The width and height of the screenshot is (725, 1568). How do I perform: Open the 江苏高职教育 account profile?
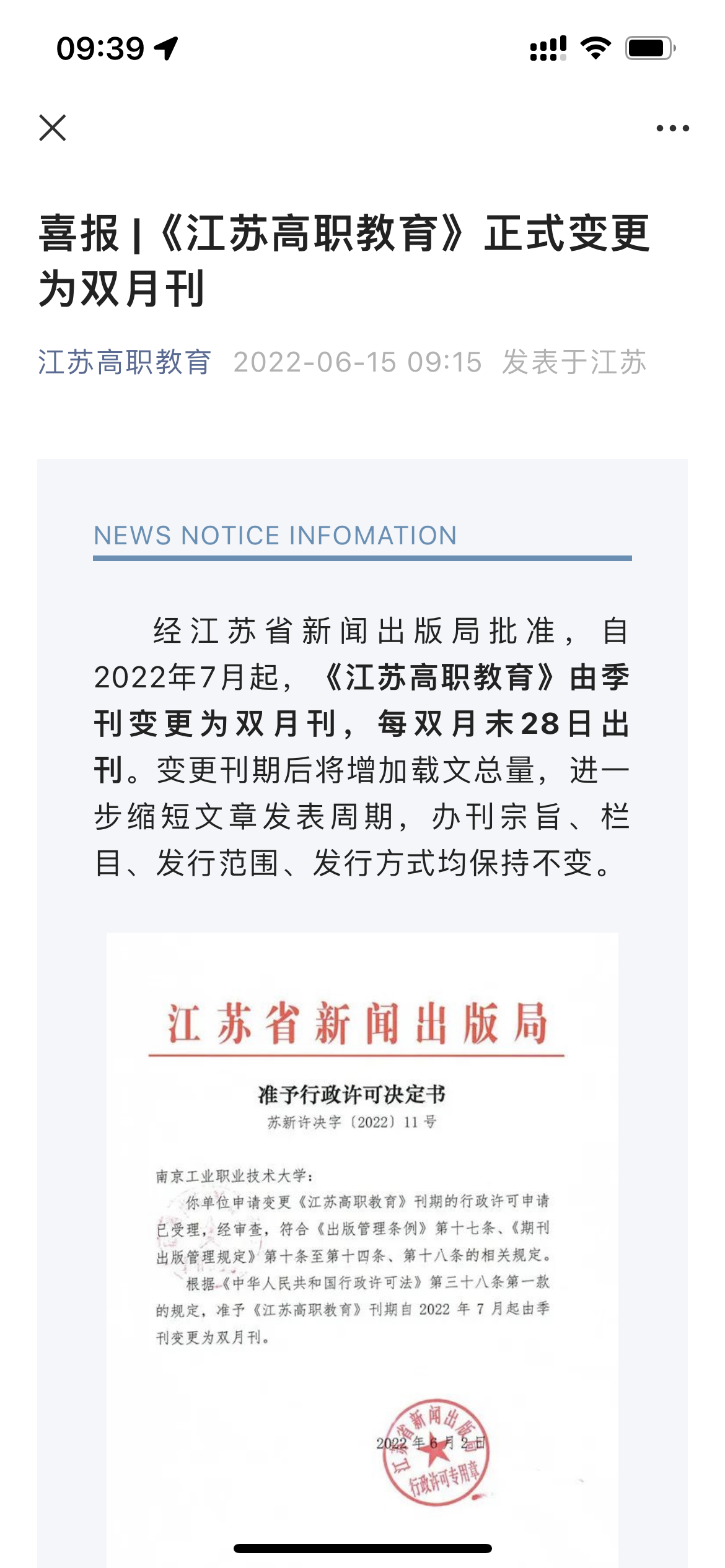(125, 362)
